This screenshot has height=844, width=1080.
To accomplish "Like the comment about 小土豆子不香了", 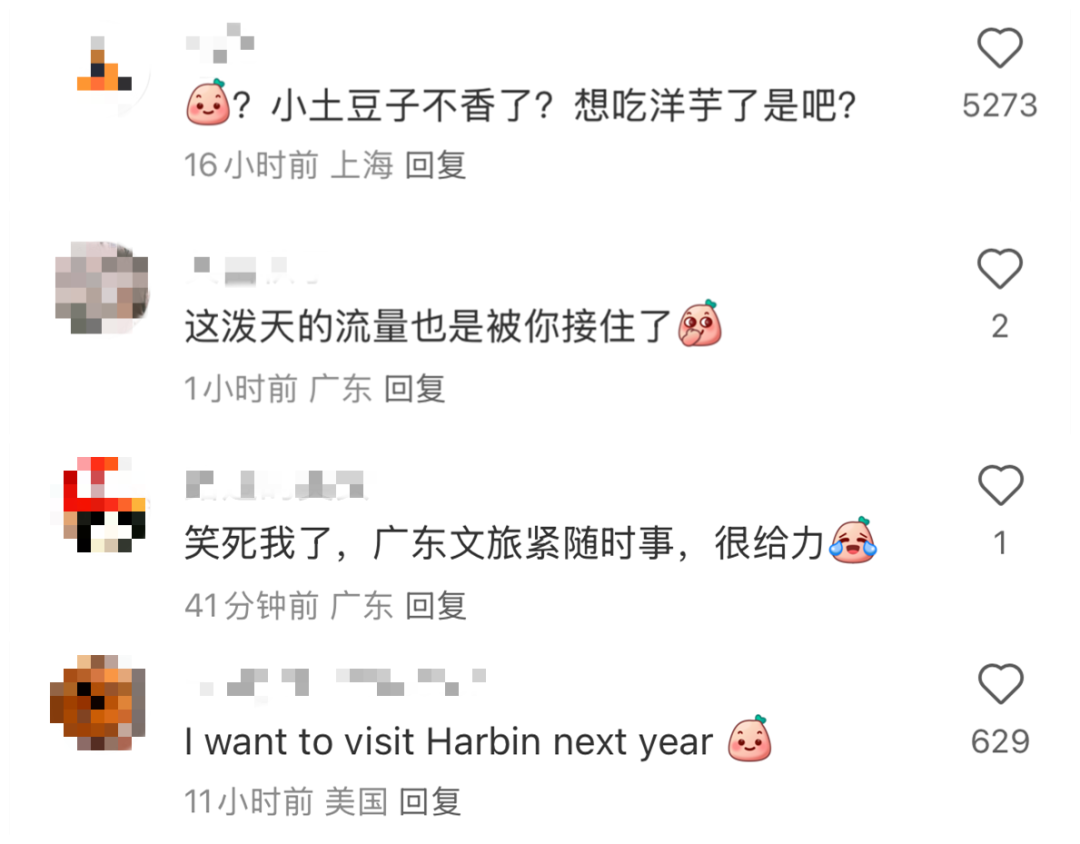I will 999,49.
